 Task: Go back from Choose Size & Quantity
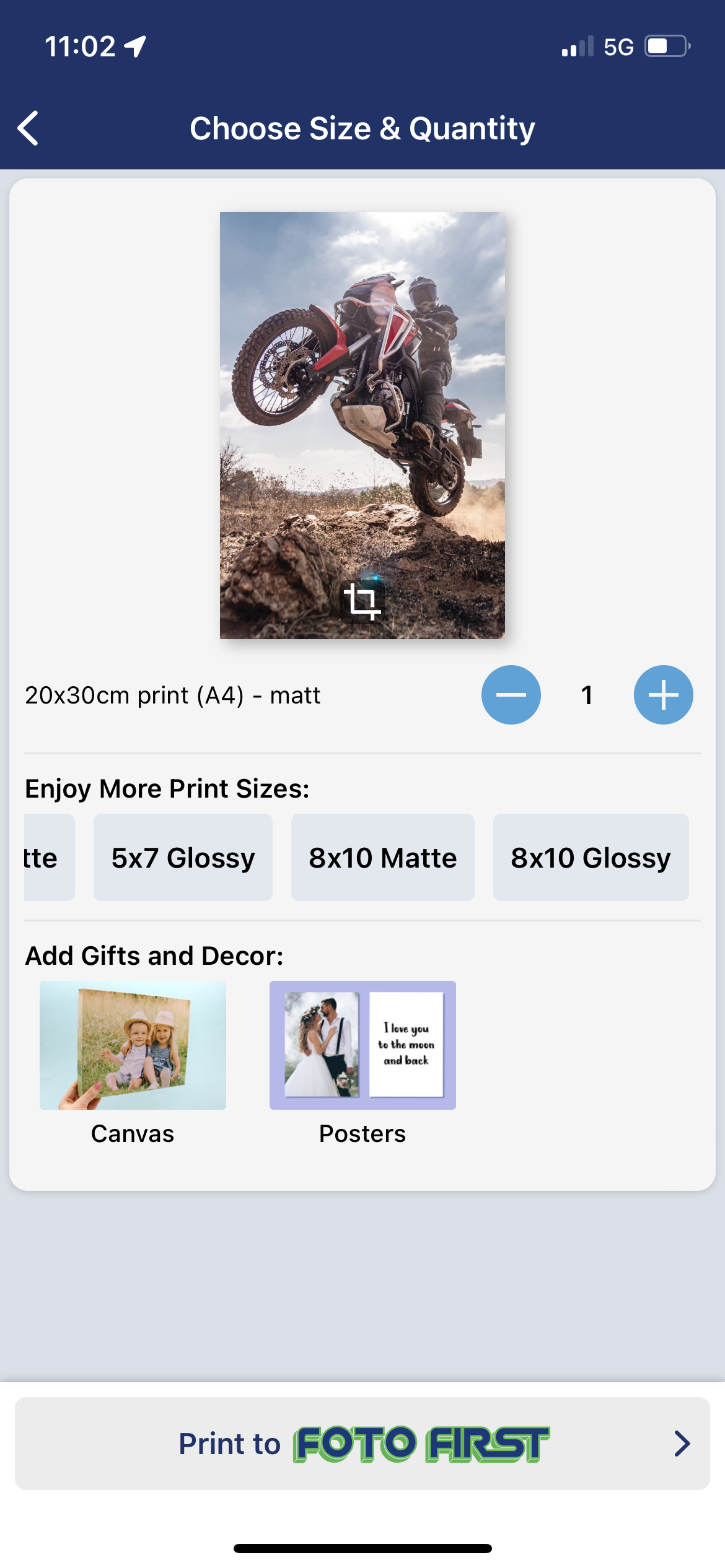tap(29, 128)
